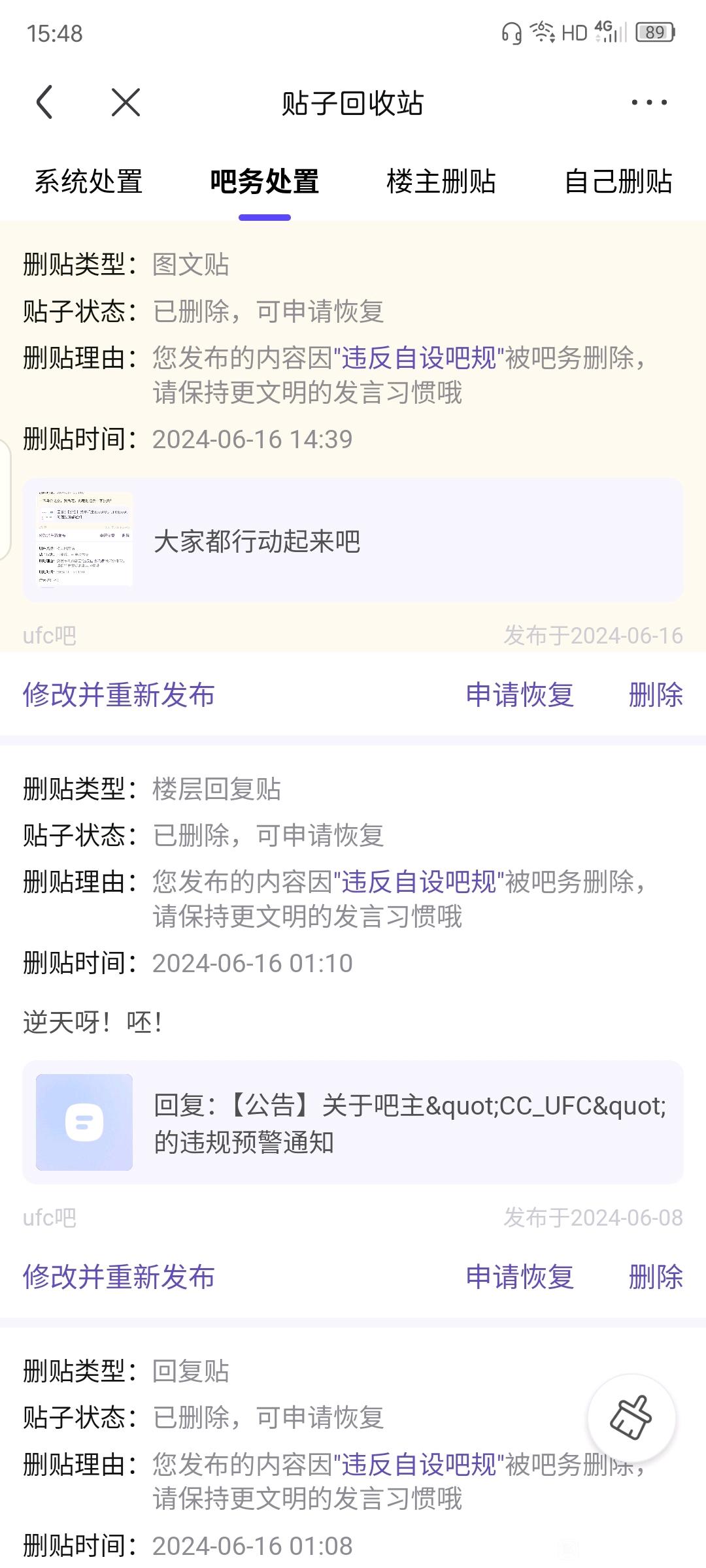Image resolution: width=706 pixels, height=1568 pixels.
Task: Select the 吧务处置 tab
Action: click(264, 182)
